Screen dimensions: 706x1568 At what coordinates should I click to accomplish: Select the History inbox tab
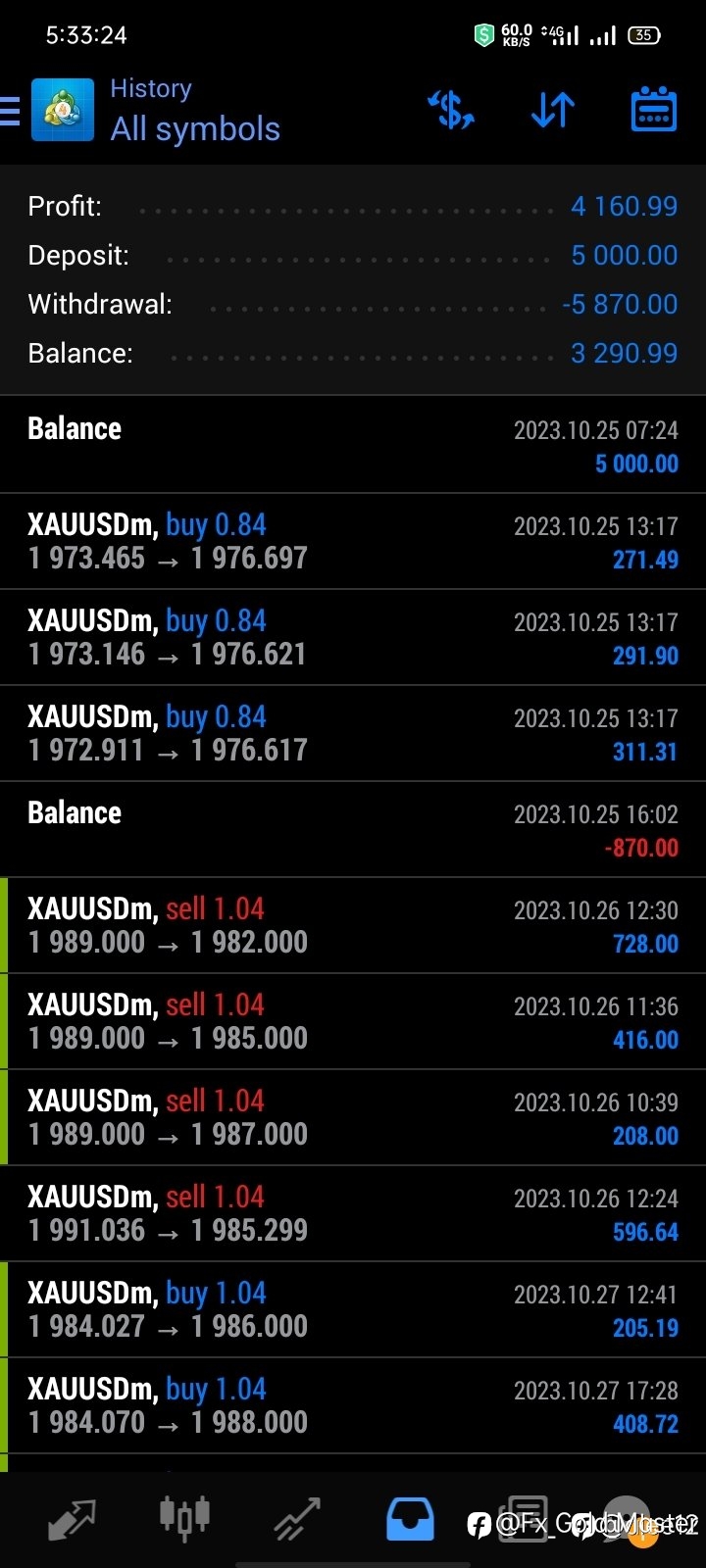pyautogui.click(x=410, y=1518)
